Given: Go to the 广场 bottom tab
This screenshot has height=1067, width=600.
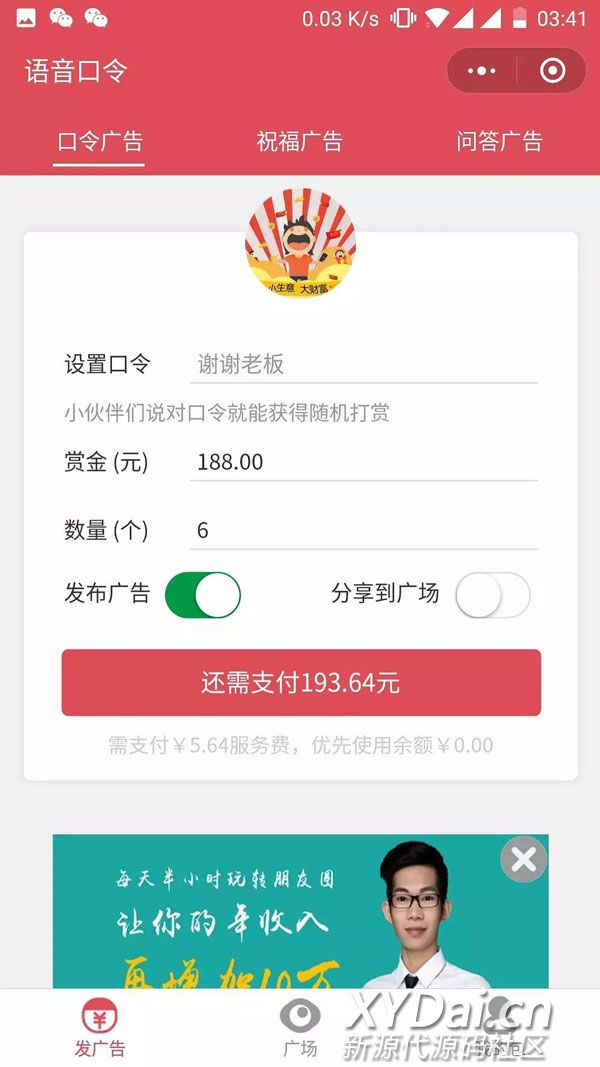Looking at the screenshot, I should pos(300,1027).
